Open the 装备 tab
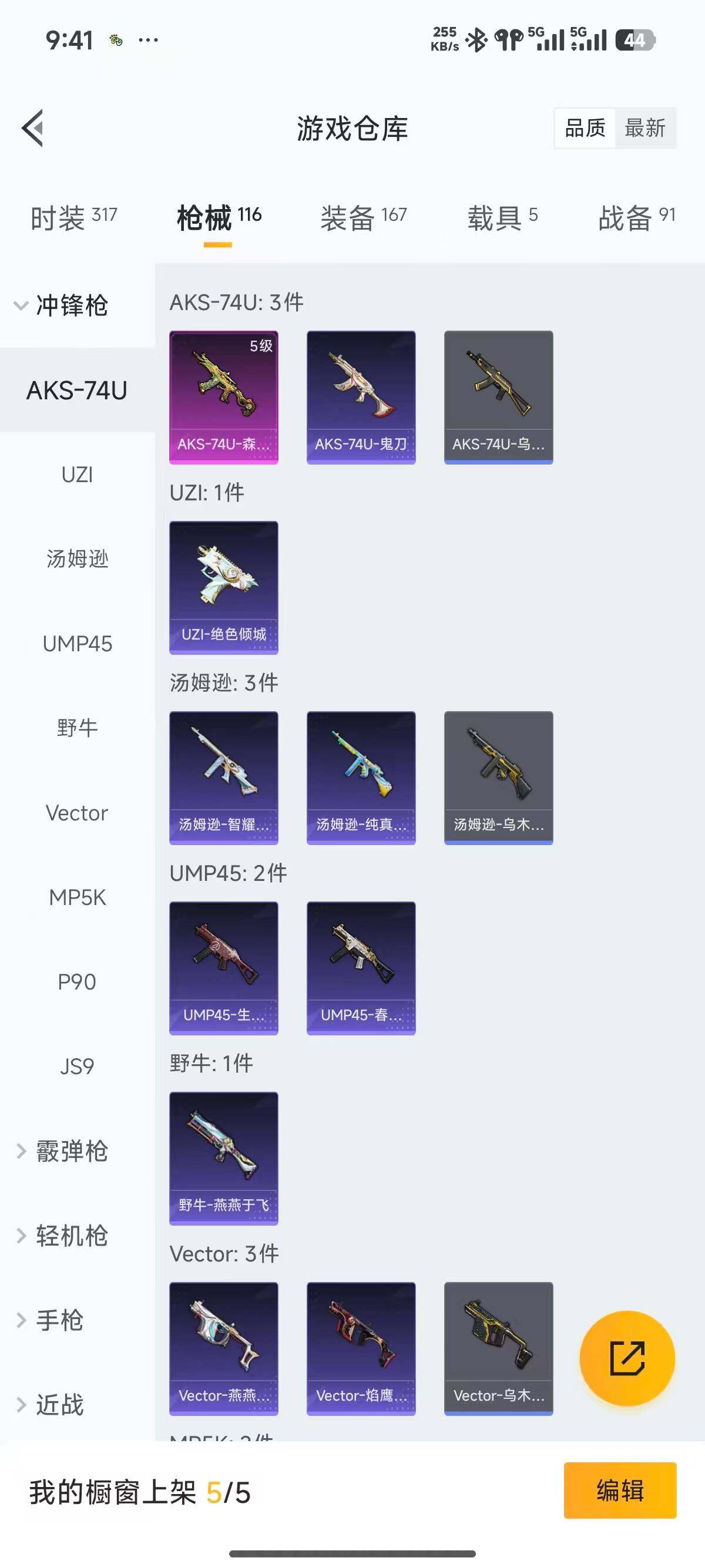The width and height of the screenshot is (705, 1568). [363, 217]
